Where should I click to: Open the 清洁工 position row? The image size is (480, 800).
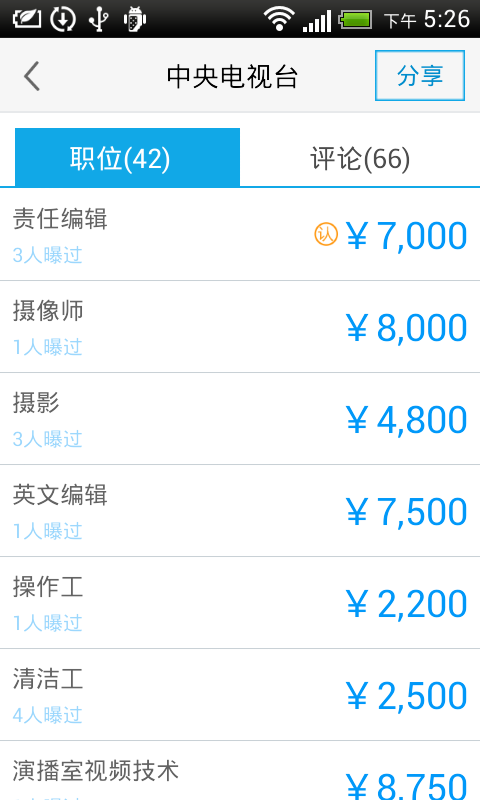(240, 695)
